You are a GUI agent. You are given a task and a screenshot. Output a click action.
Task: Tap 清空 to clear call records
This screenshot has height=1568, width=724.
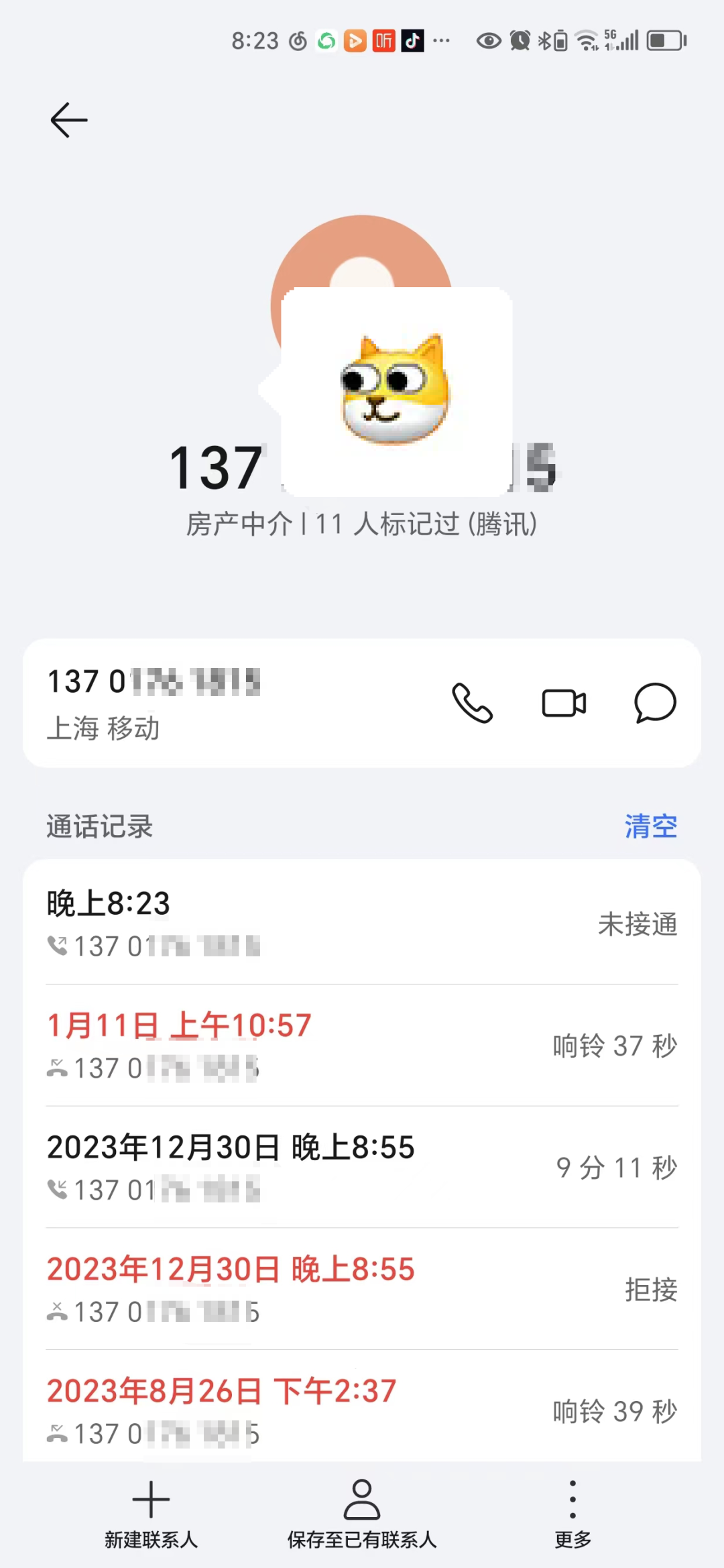650,826
